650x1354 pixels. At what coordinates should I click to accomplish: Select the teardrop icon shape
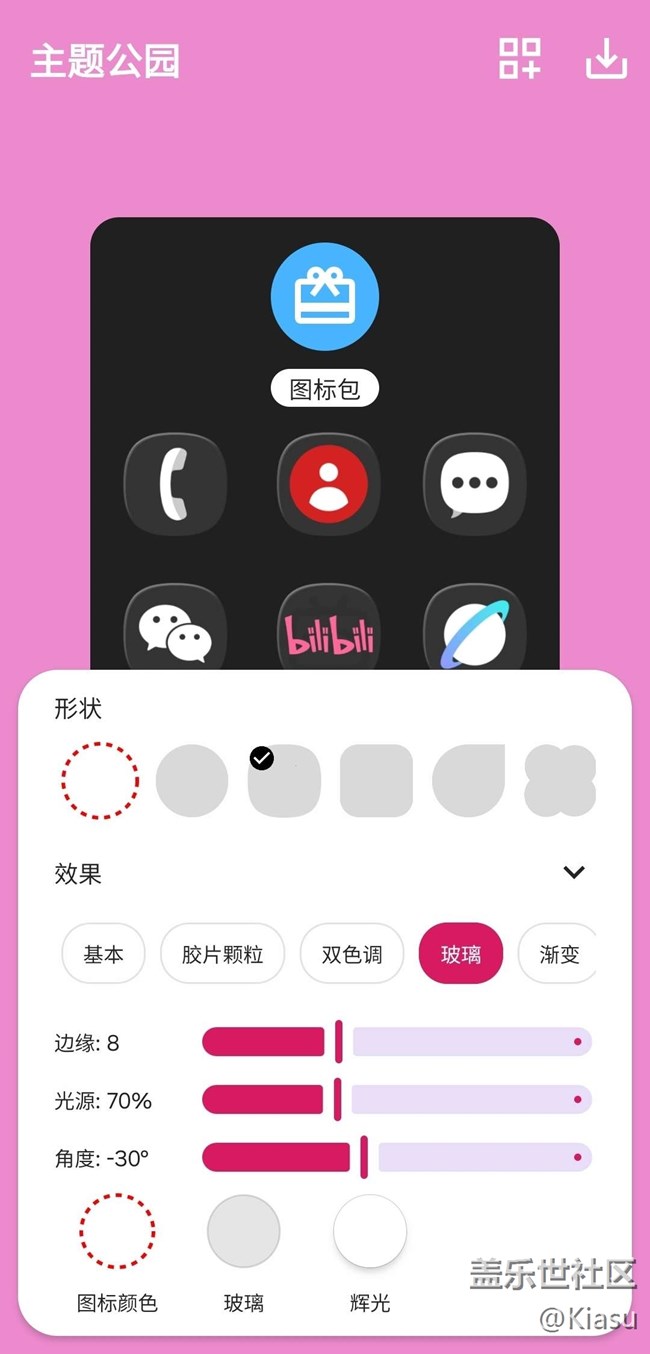468,781
